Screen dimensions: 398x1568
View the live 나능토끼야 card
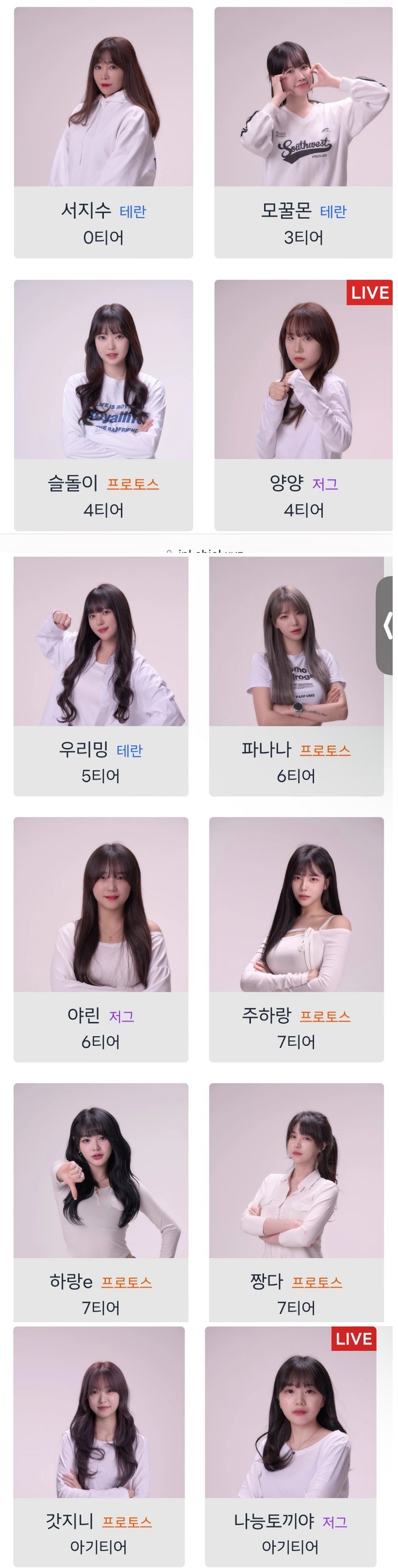click(x=290, y=1446)
